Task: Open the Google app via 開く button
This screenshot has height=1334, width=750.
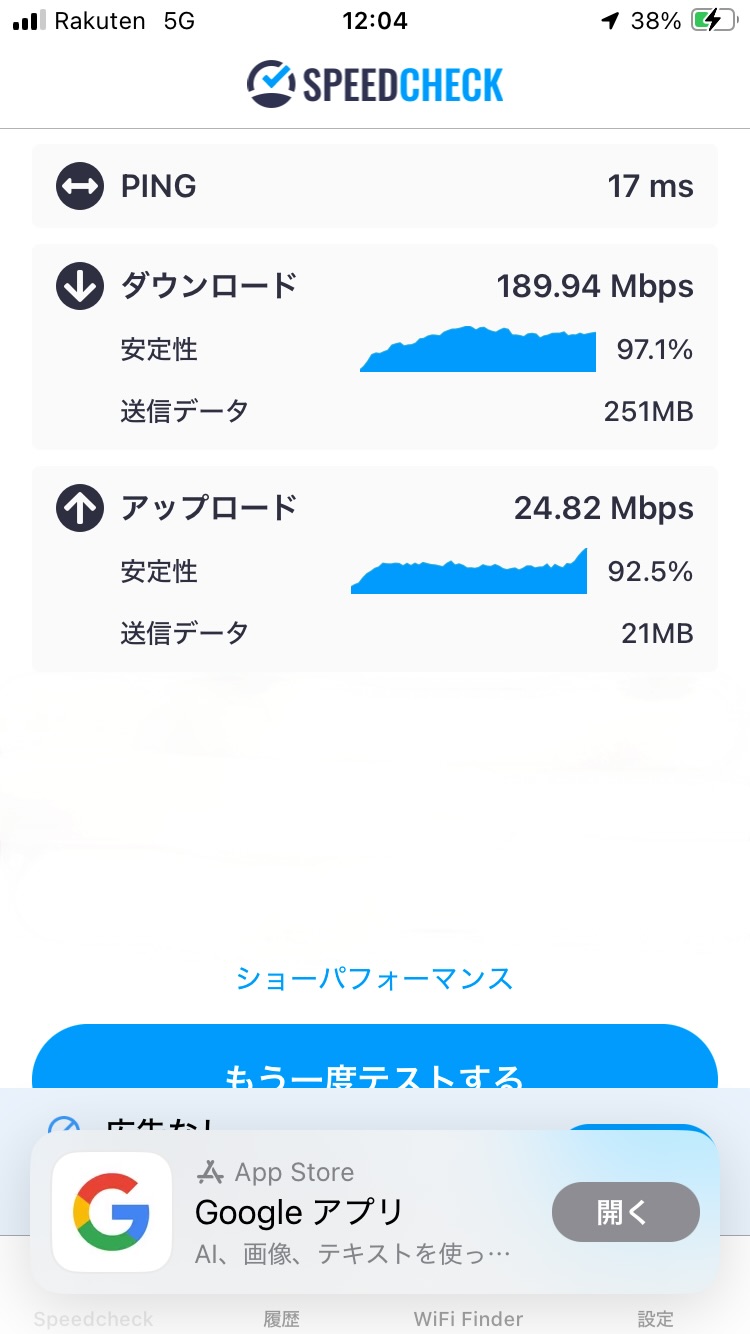Action: pyautogui.click(x=626, y=1212)
